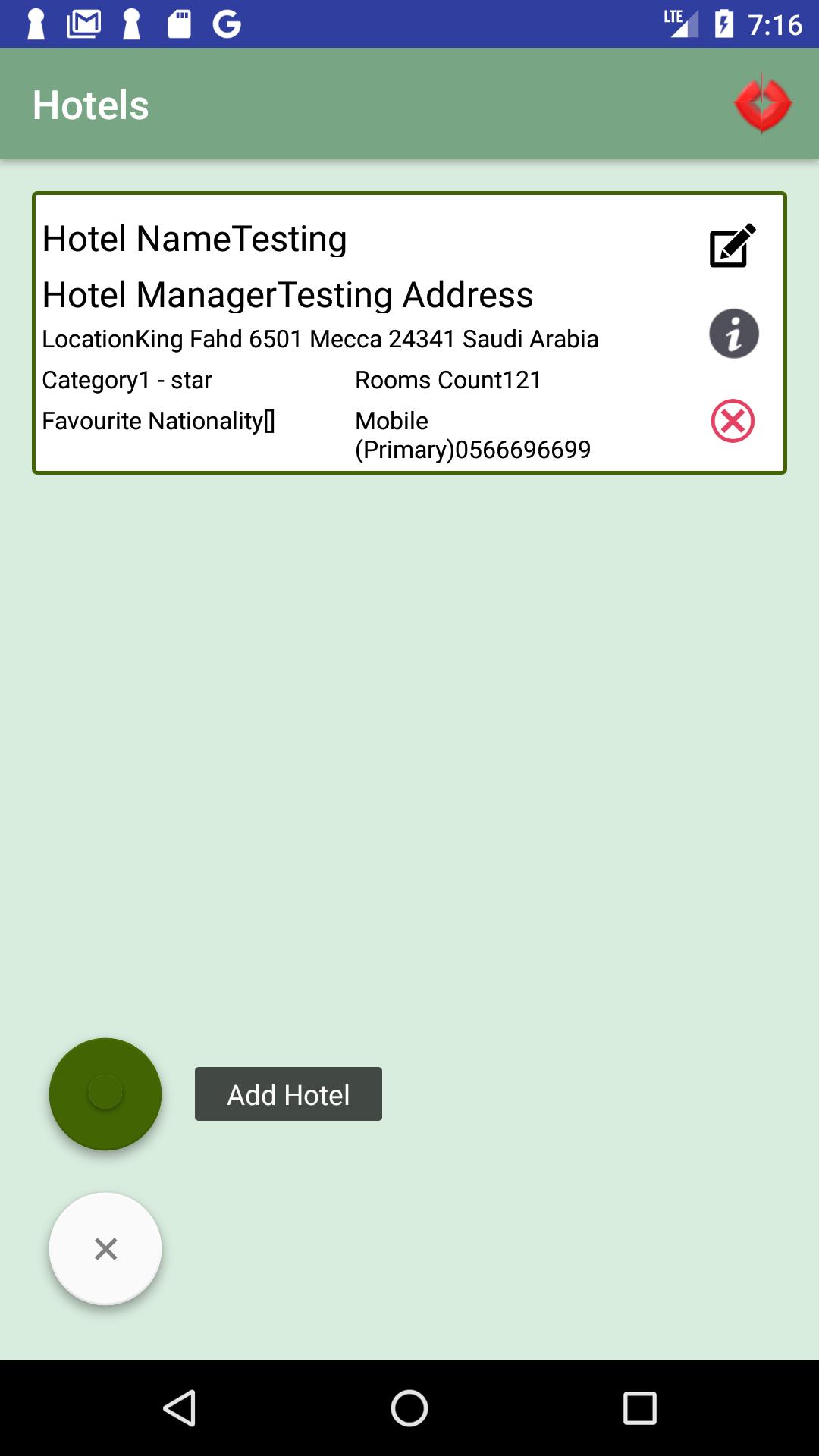Return to the home screen

[x=409, y=1408]
